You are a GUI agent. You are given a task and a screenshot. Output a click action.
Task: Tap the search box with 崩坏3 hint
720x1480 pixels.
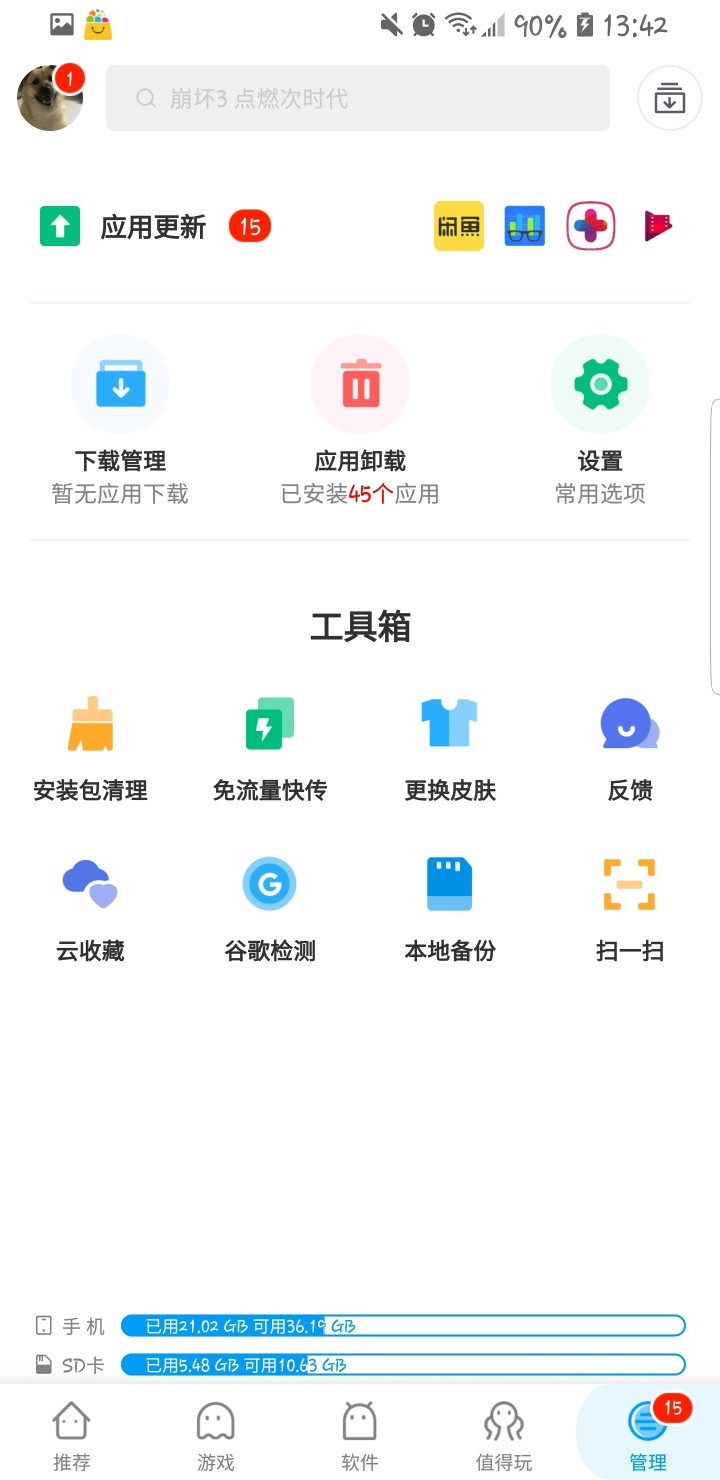(358, 98)
